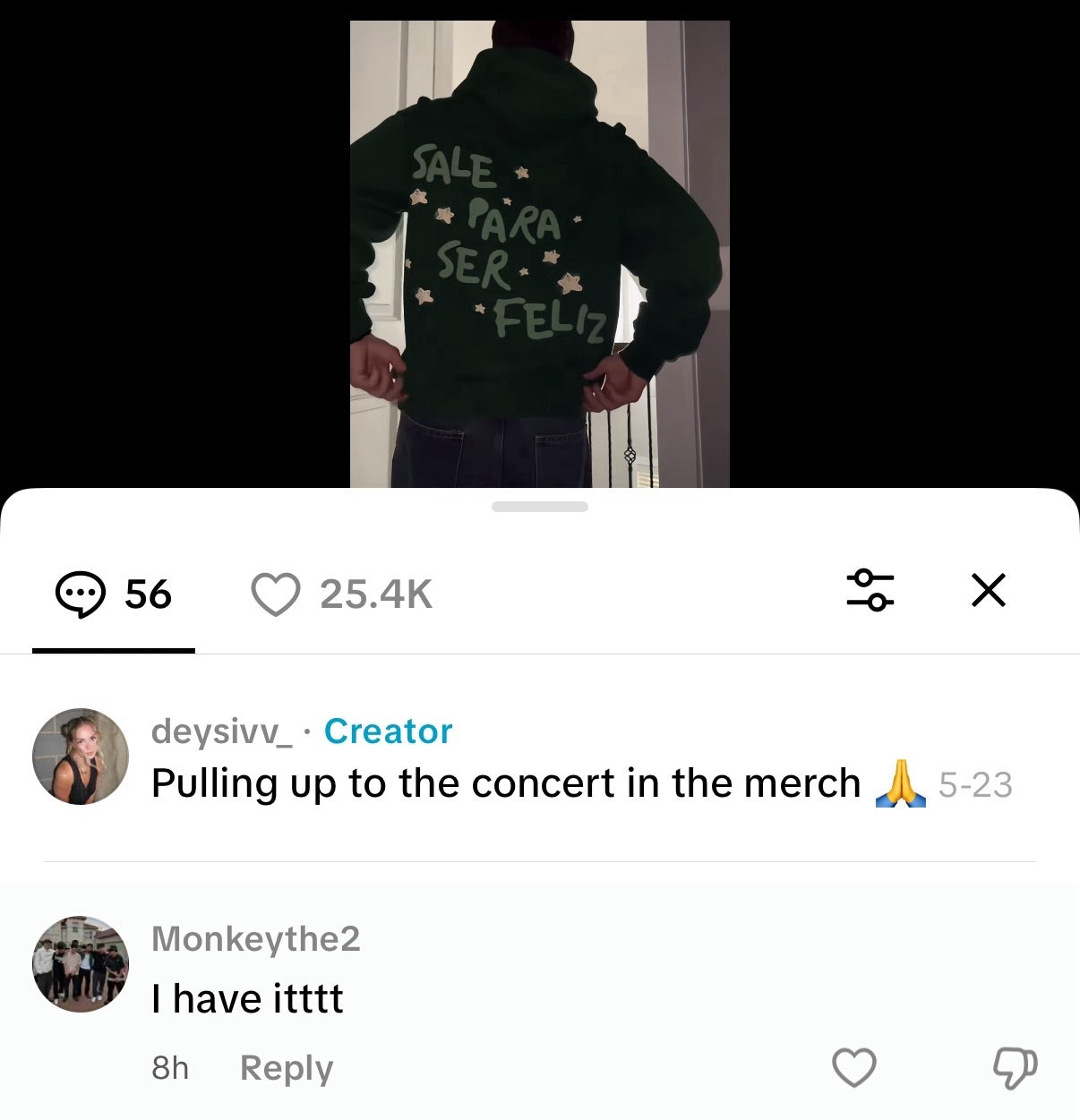Close the comments panel
Viewport: 1080px width, 1120px height.
coord(989,591)
